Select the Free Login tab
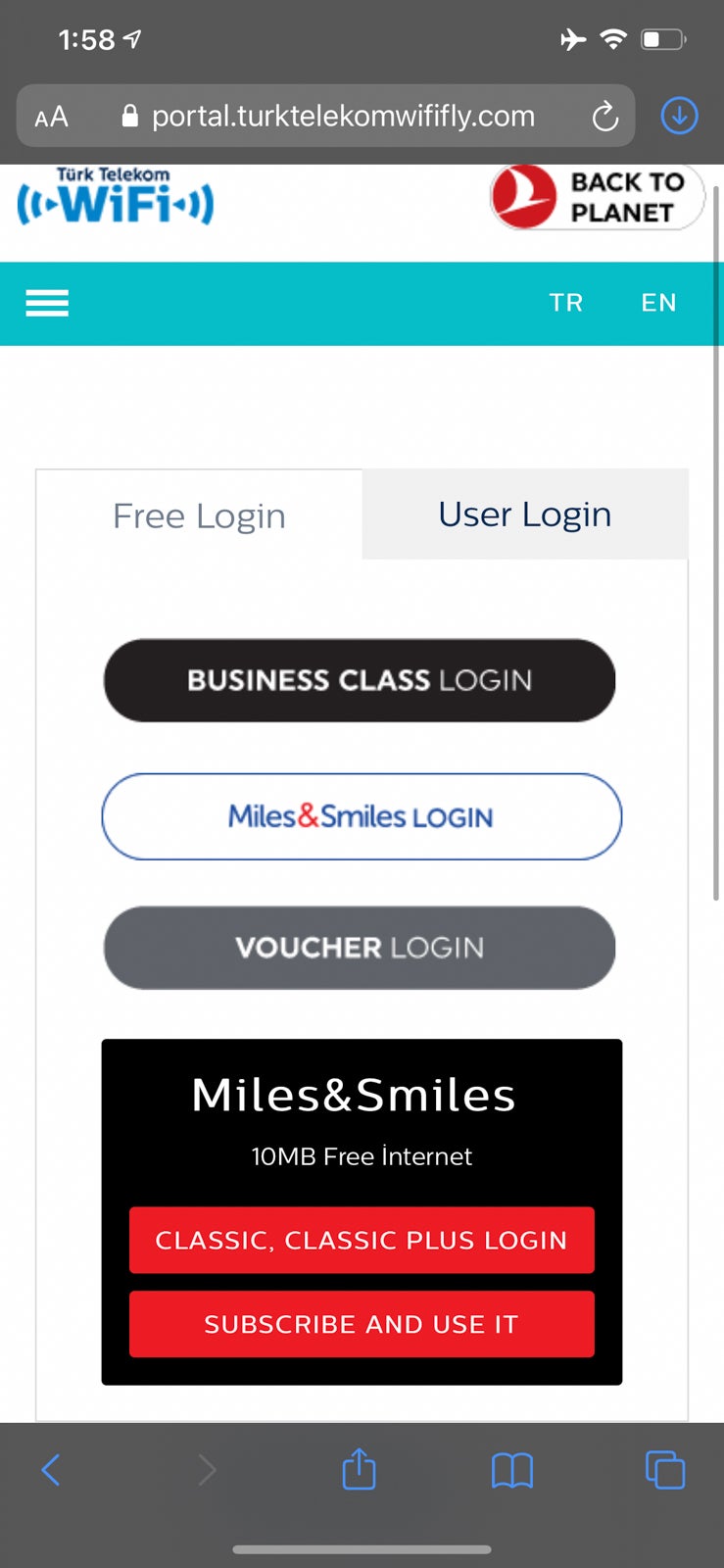Image resolution: width=724 pixels, height=1568 pixels. point(199,516)
